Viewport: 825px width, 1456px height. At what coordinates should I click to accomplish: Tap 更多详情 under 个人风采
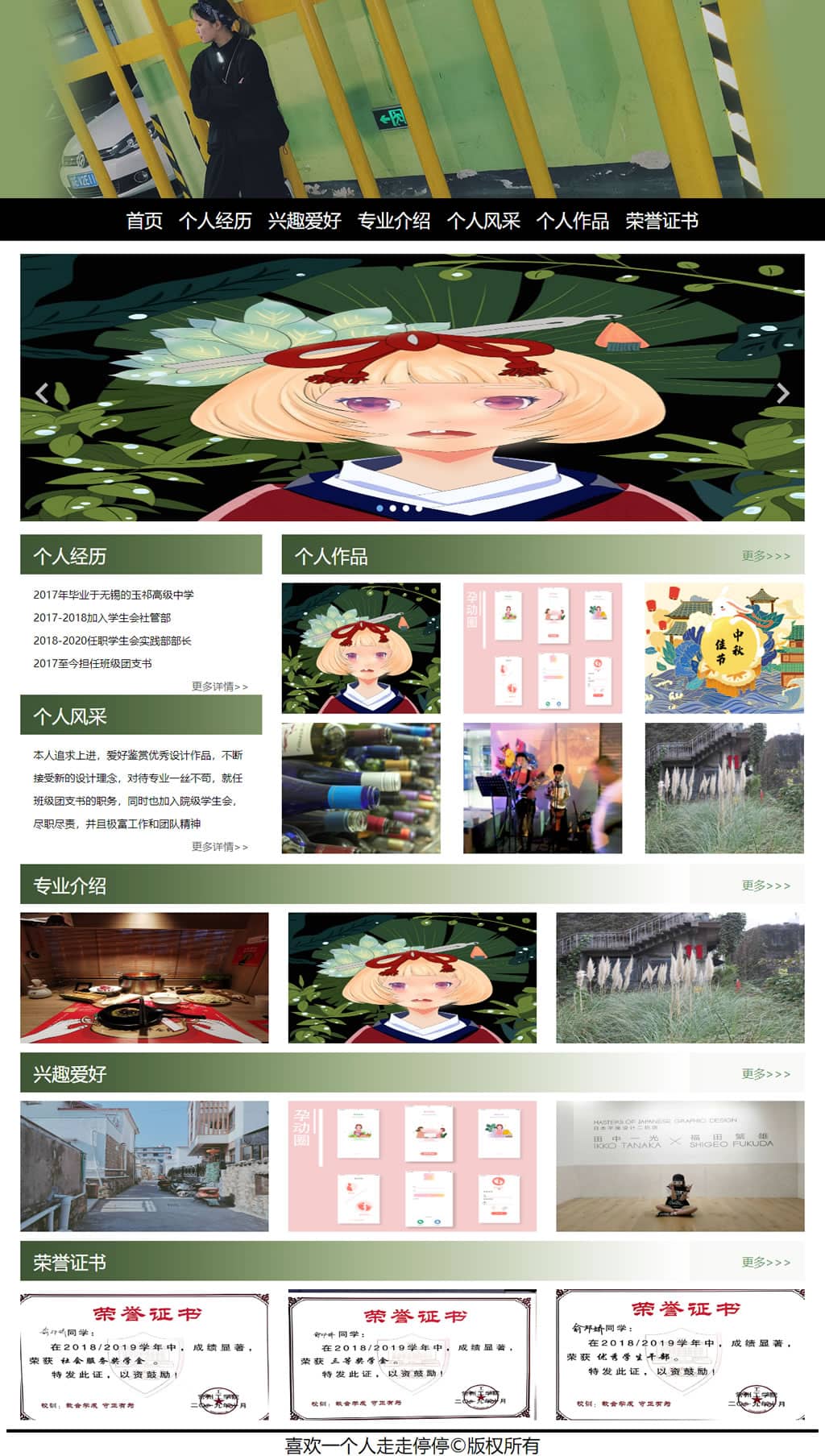(x=219, y=847)
